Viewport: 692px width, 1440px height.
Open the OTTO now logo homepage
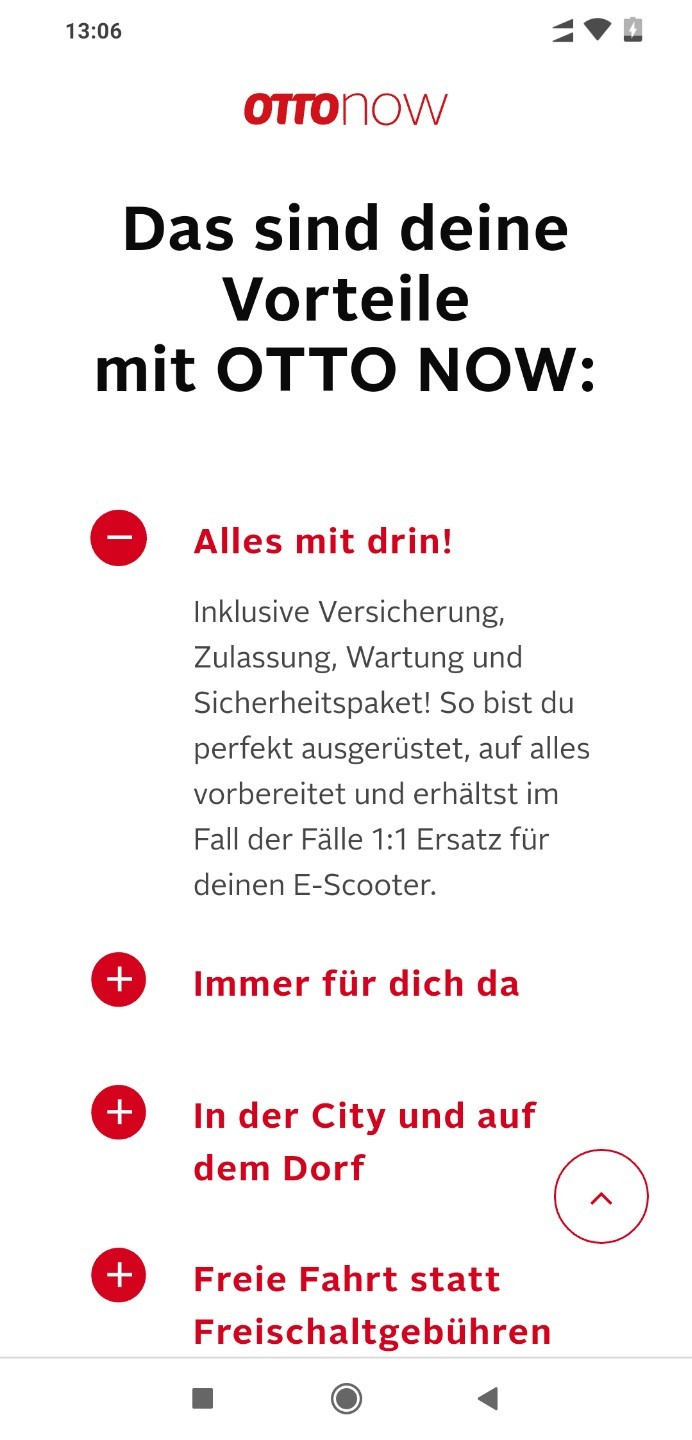click(346, 109)
